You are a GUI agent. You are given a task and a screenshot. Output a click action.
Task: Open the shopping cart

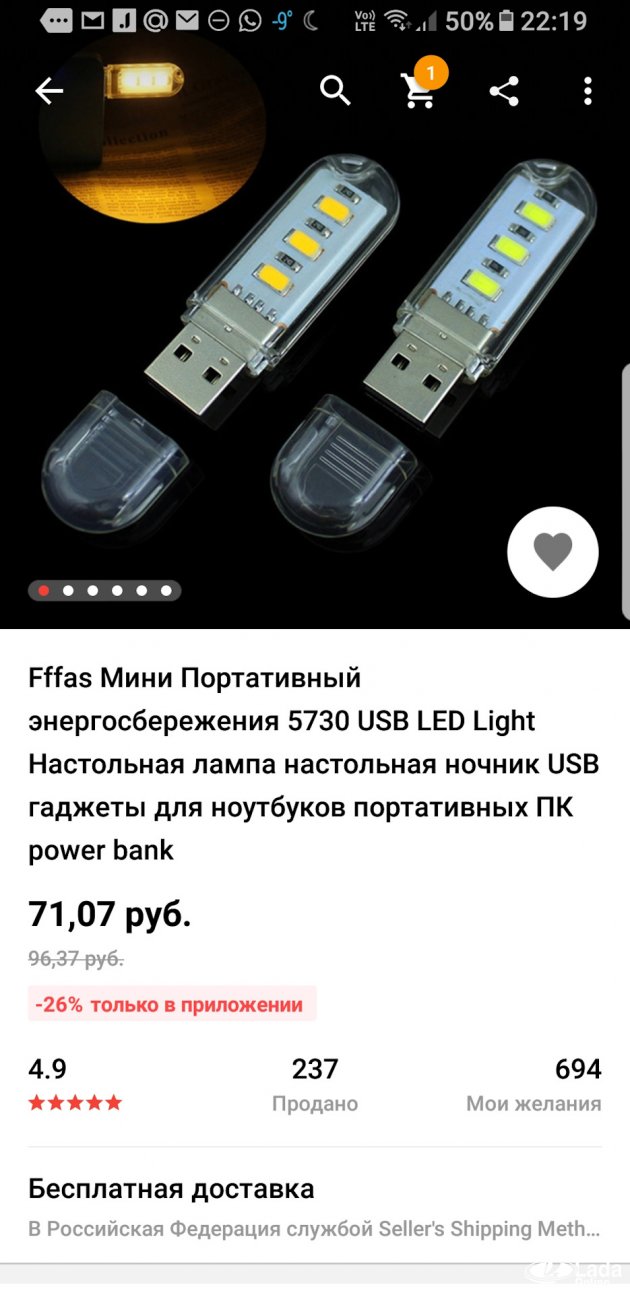[418, 91]
